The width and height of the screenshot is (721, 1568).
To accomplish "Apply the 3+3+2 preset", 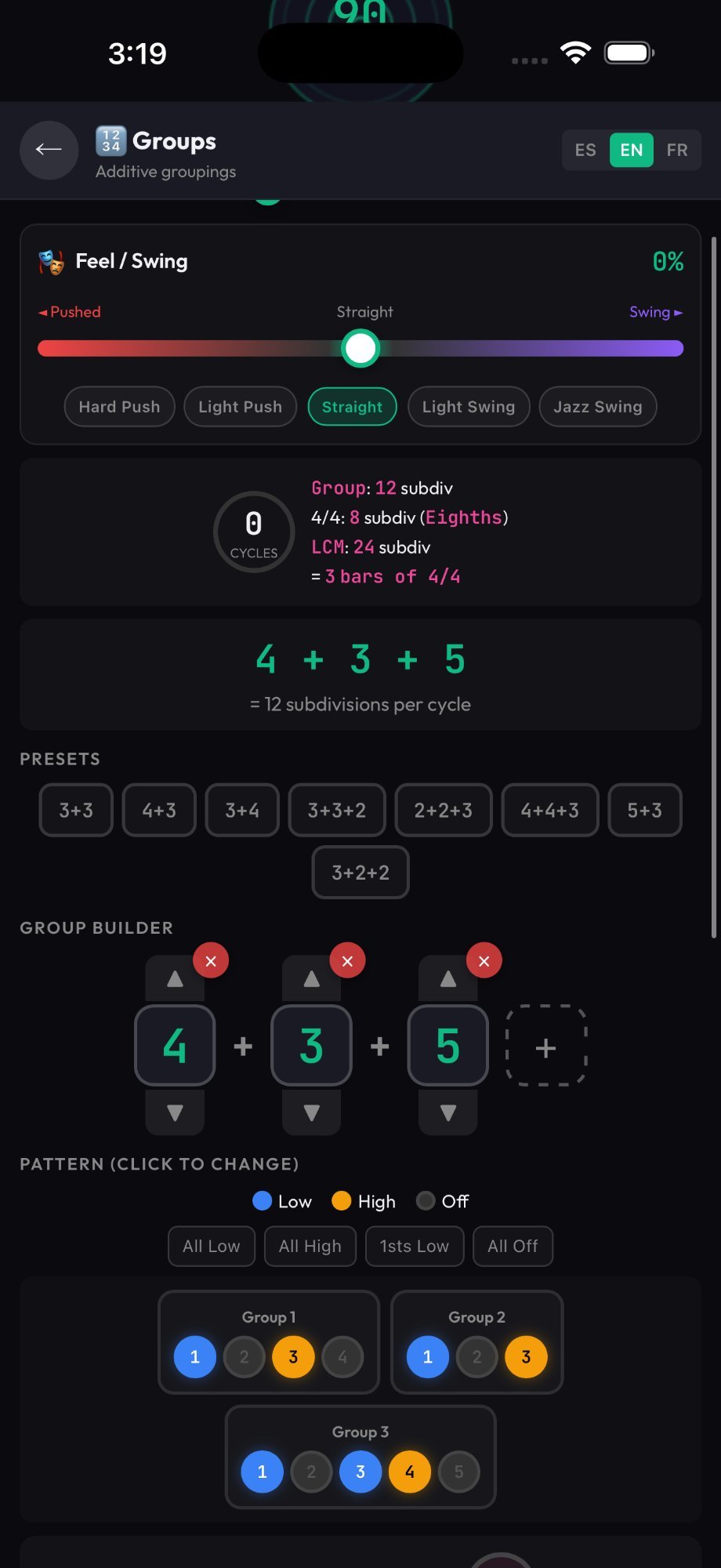I will pos(336,810).
